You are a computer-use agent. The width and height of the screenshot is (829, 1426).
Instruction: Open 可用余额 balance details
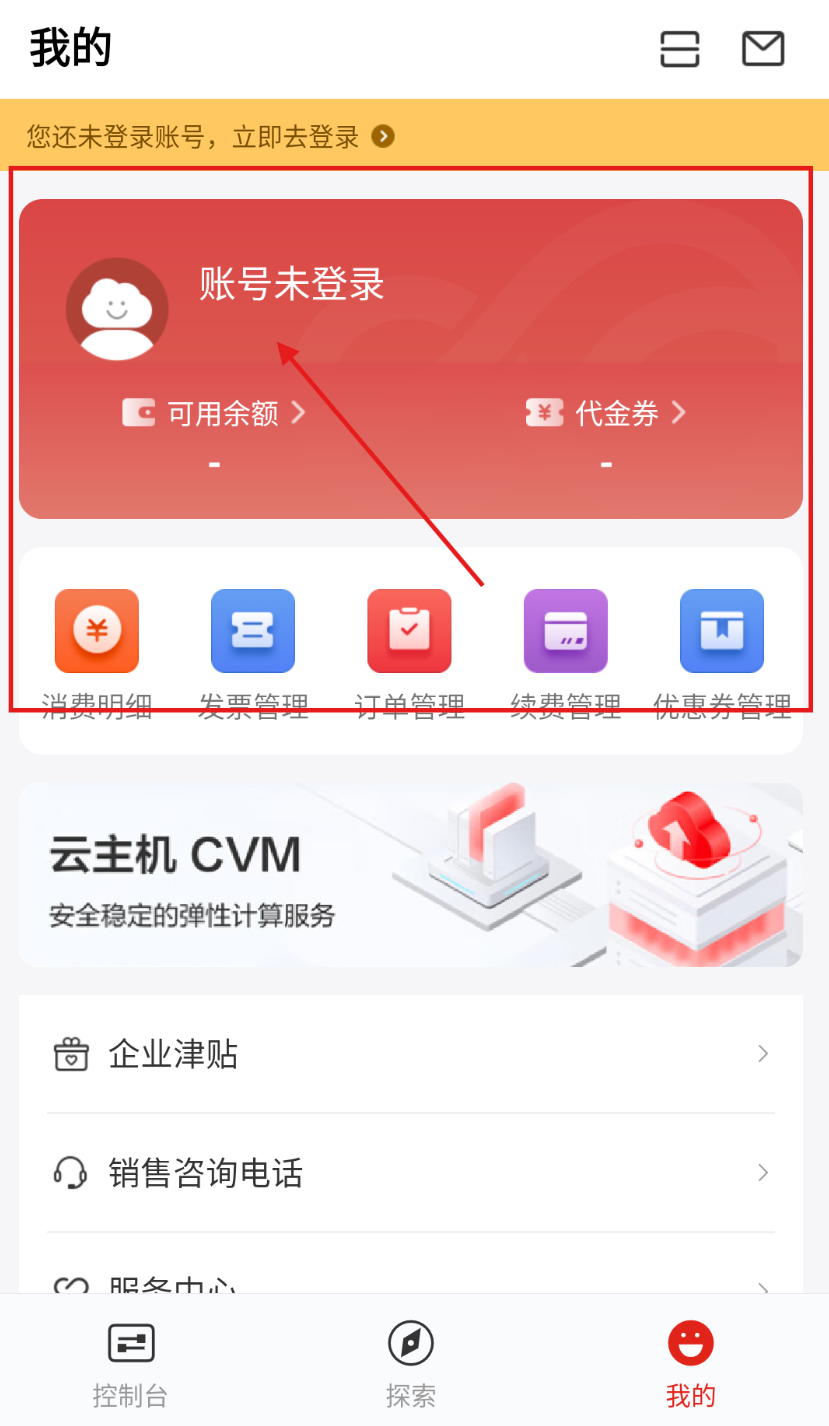pos(214,413)
